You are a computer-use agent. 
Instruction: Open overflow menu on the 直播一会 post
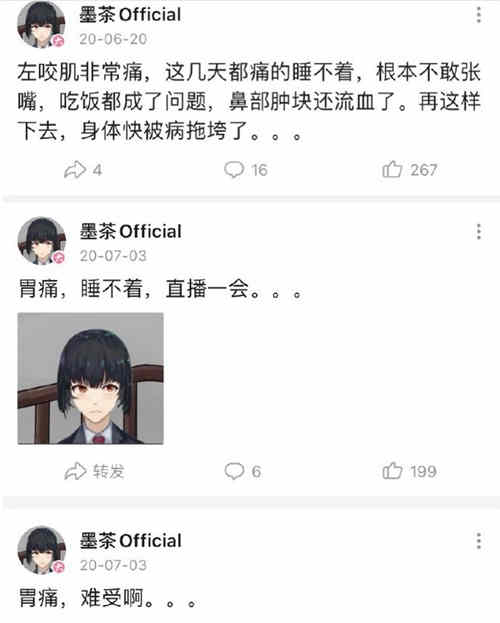pyautogui.click(x=479, y=231)
